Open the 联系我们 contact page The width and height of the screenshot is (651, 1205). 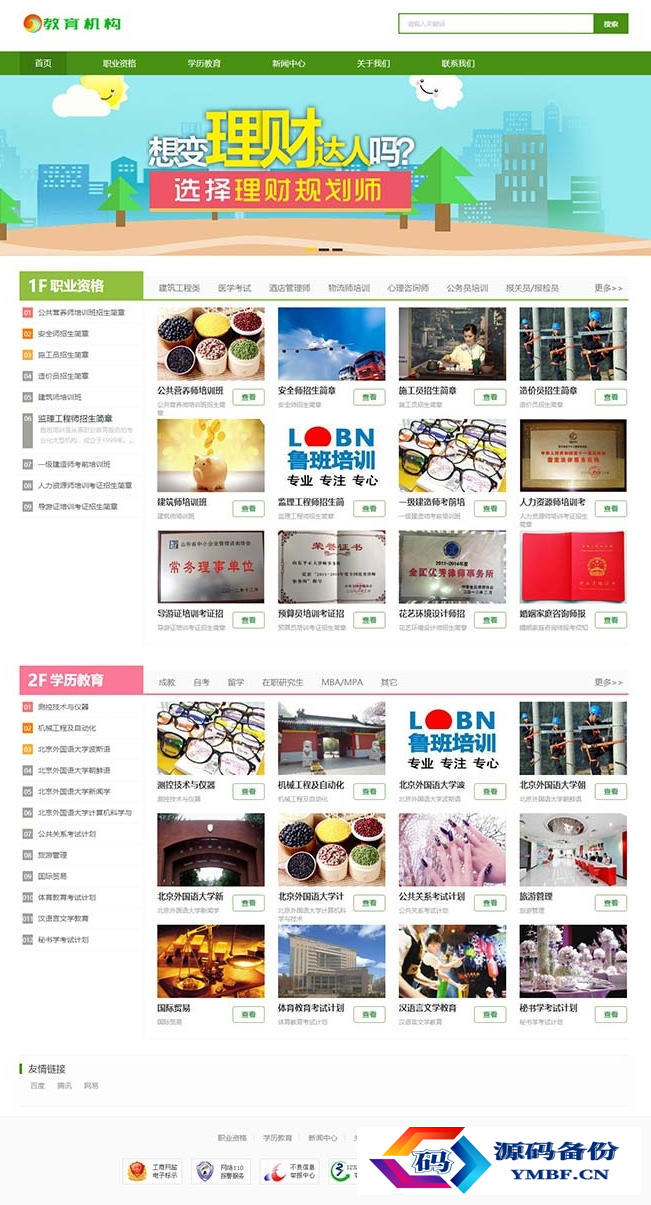(458, 63)
